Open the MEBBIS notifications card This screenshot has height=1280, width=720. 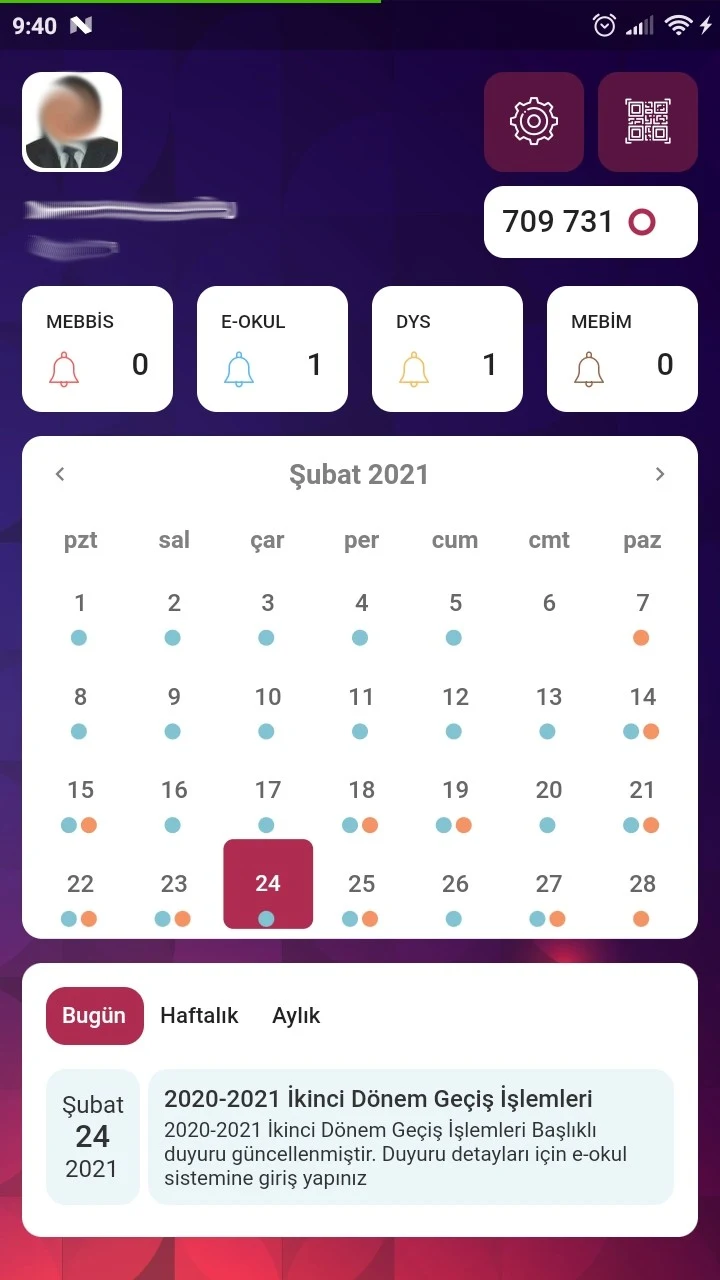click(97, 349)
